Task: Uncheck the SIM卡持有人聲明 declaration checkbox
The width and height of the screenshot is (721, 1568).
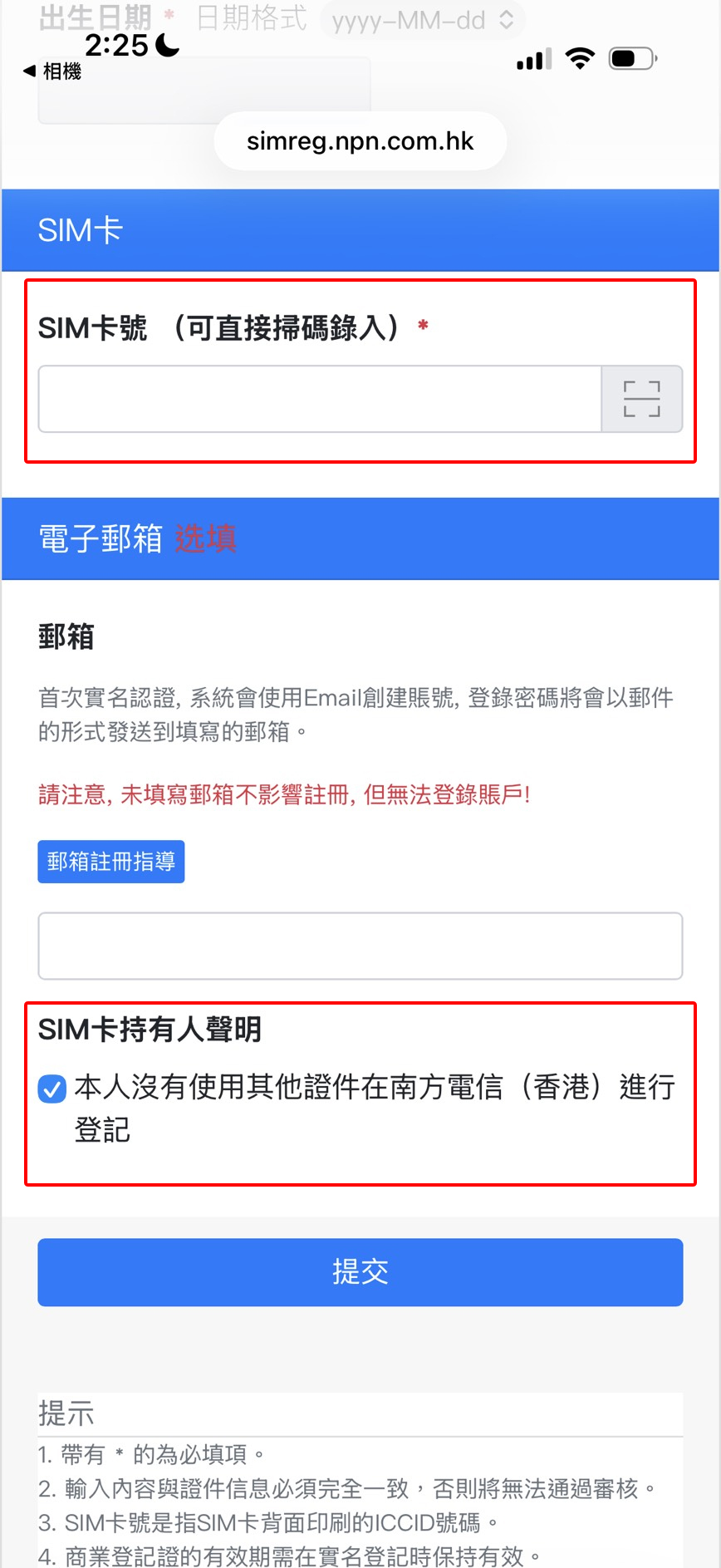Action: [52, 1089]
